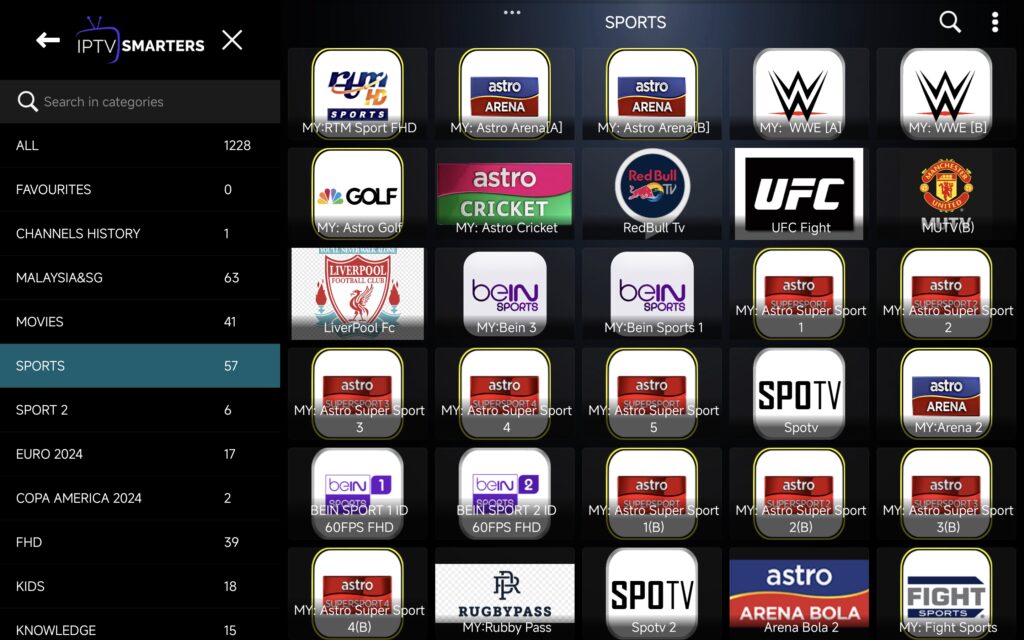Image resolution: width=1024 pixels, height=640 pixels.
Task: Open the FAVOURITES category
Action: click(140, 190)
